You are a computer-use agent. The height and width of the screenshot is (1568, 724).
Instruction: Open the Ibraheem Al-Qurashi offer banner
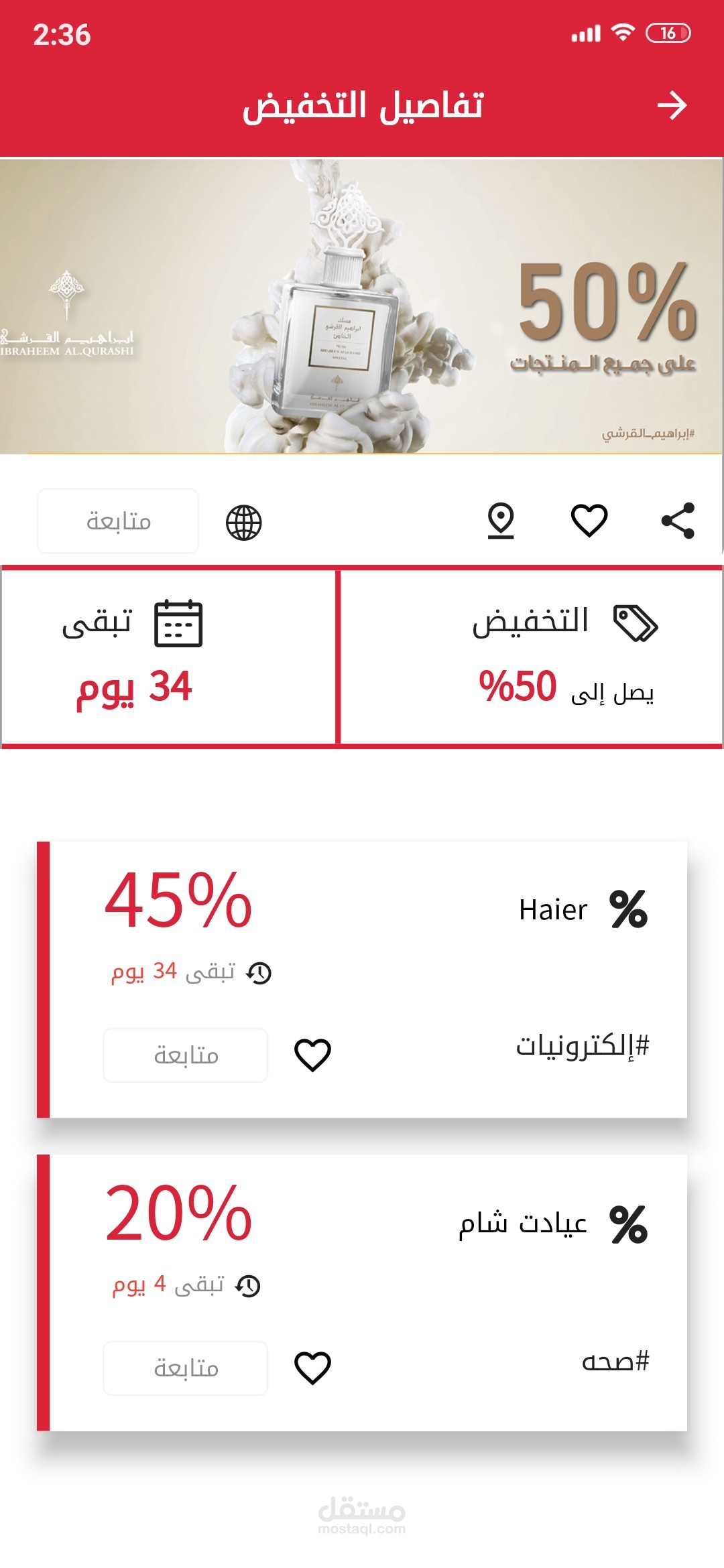(362, 306)
